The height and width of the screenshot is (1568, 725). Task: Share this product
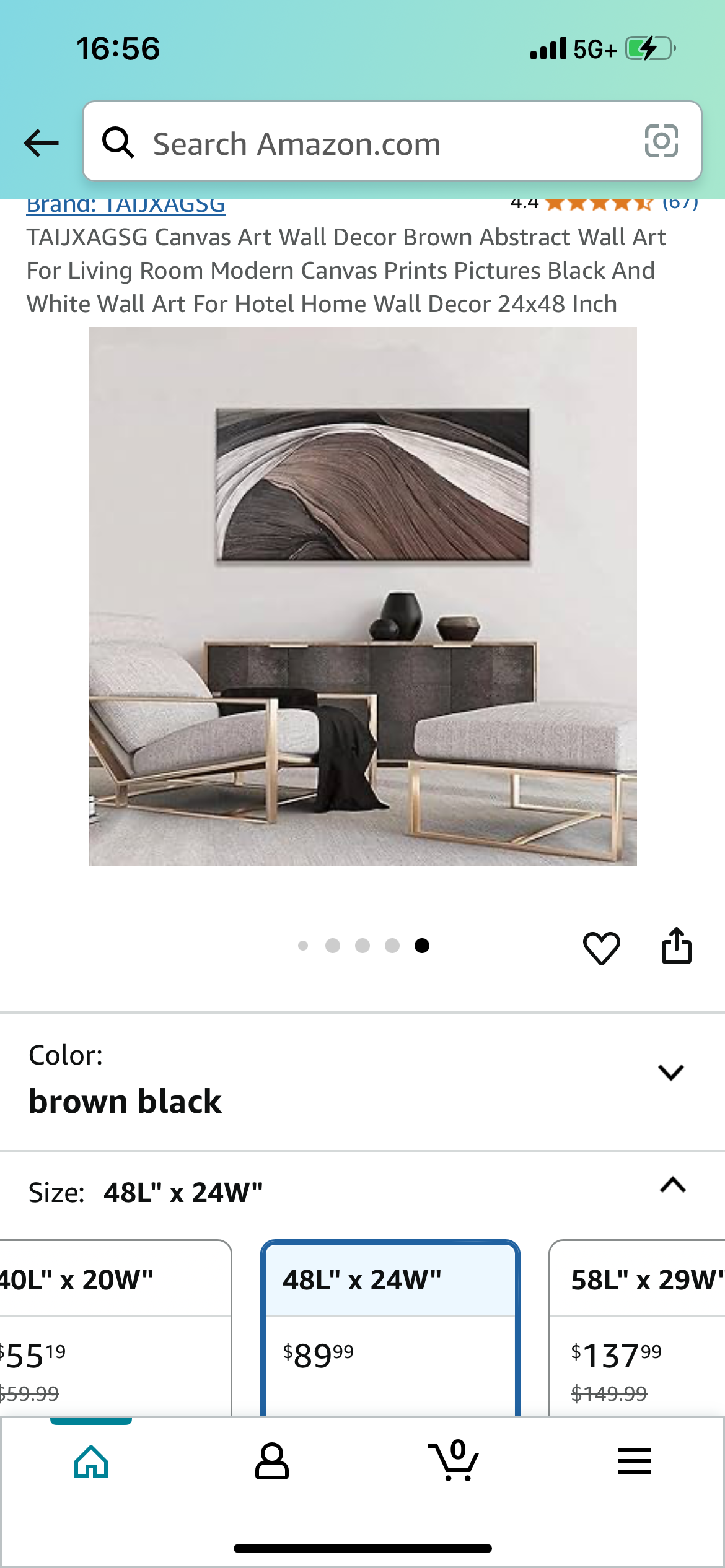click(676, 946)
